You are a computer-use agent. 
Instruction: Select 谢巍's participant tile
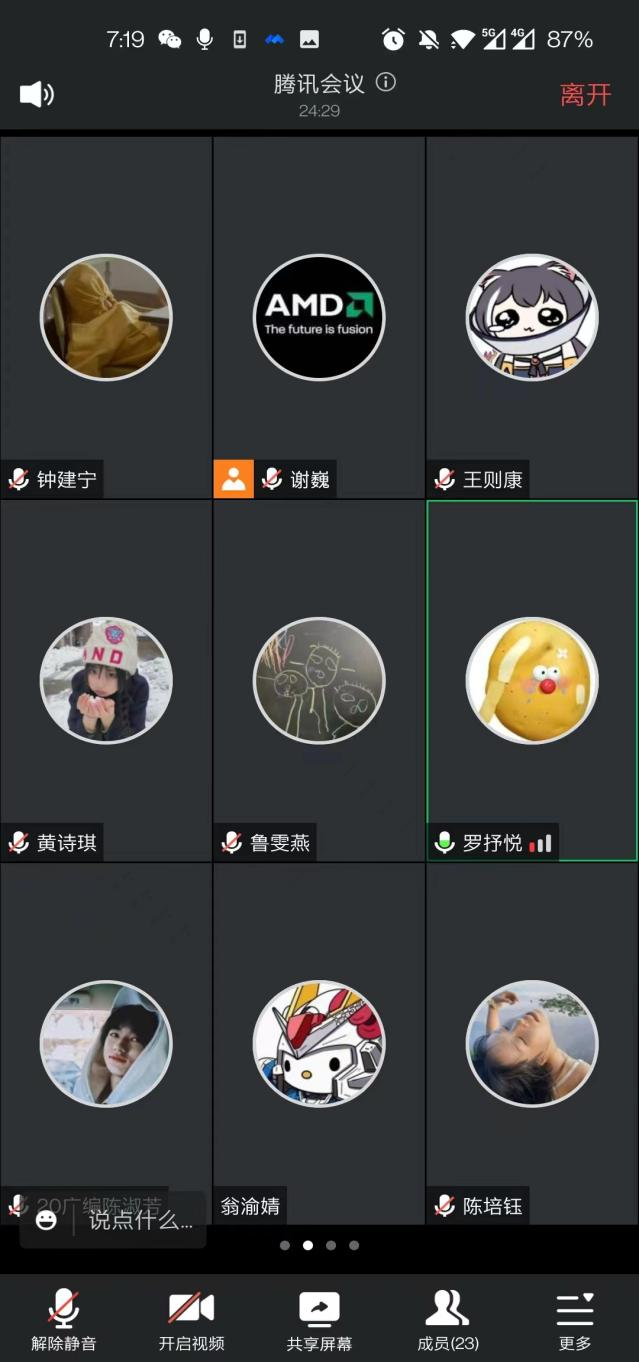319,317
